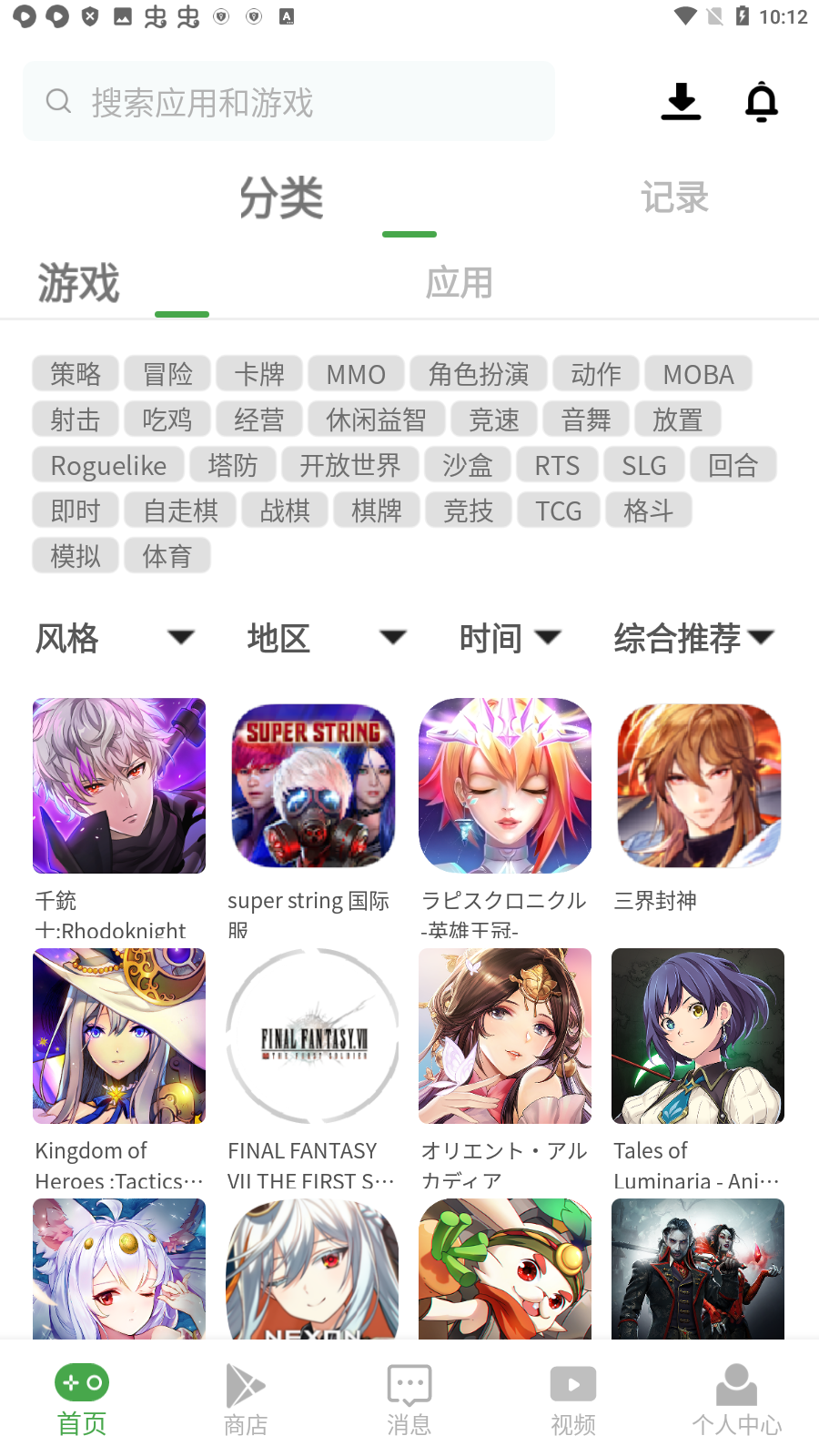The height and width of the screenshot is (1456, 819).
Task: Open the 时间 dropdown
Action: coord(510,638)
